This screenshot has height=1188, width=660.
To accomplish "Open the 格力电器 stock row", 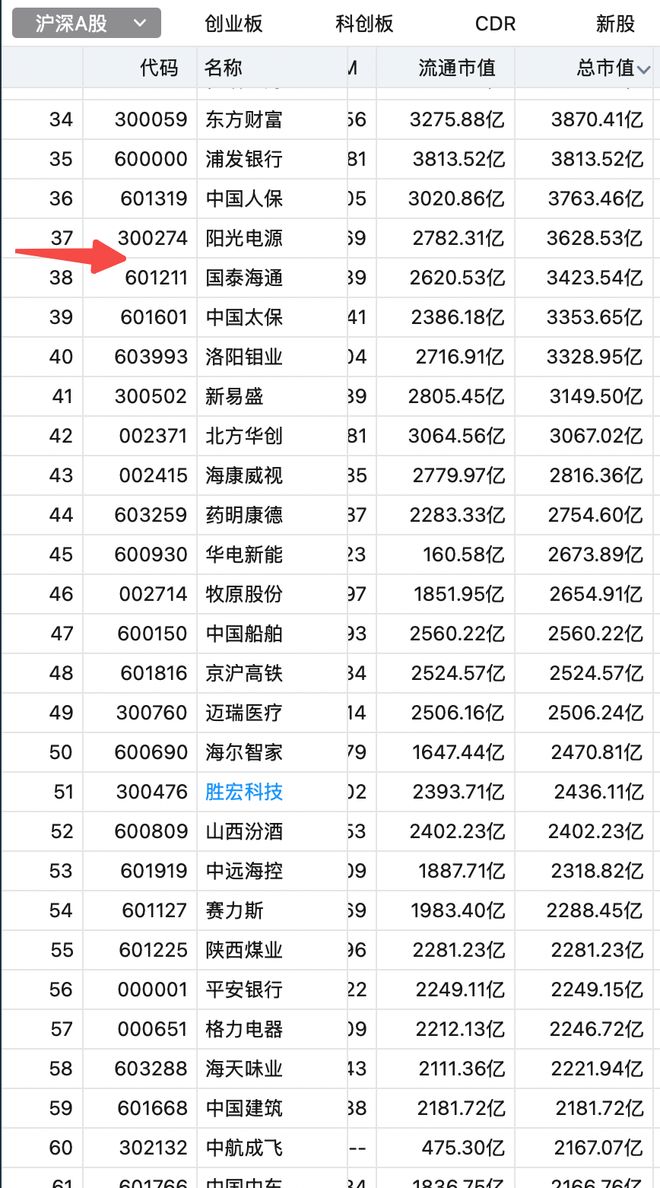I will click(243, 1029).
